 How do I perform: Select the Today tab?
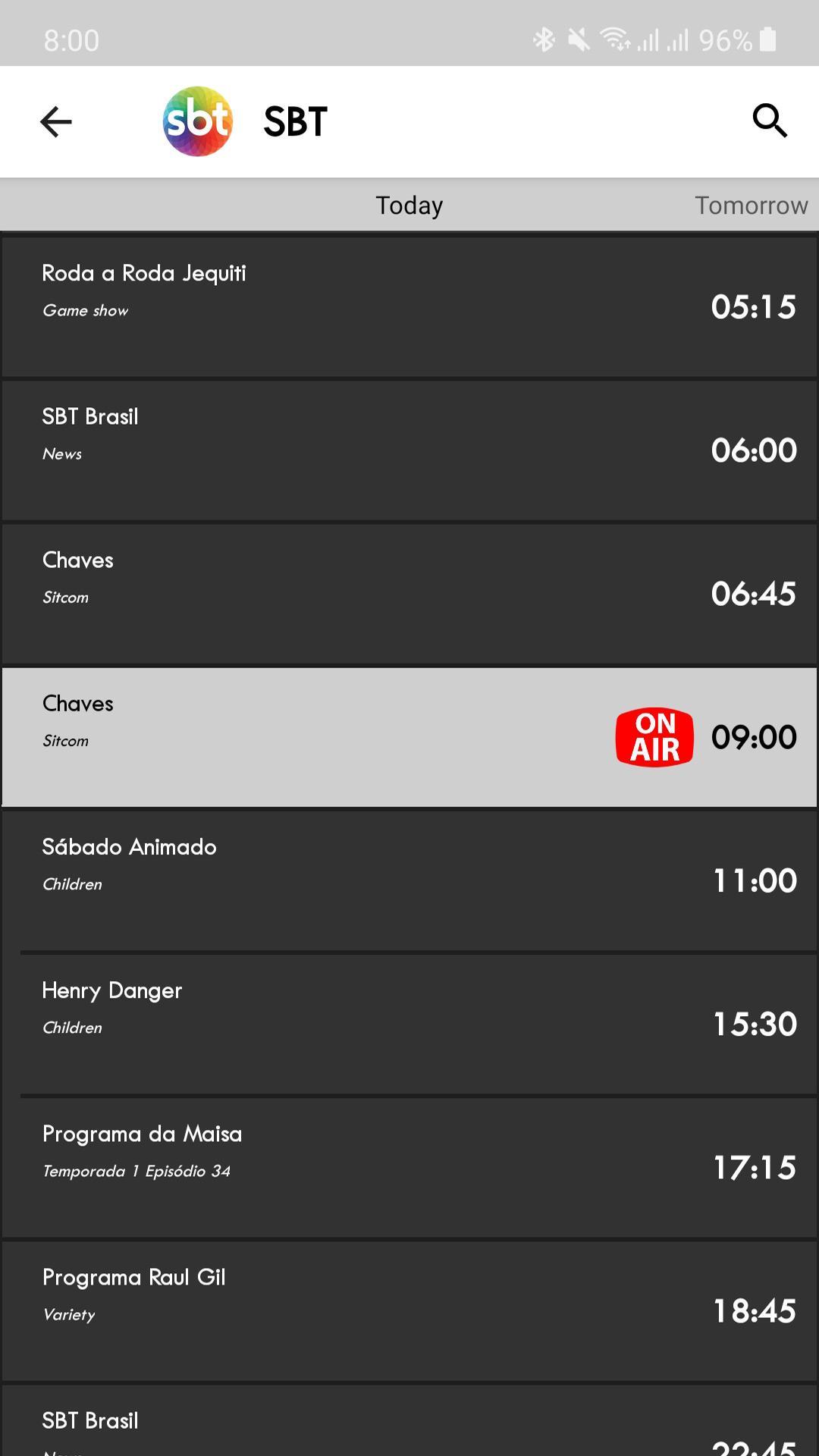409,206
